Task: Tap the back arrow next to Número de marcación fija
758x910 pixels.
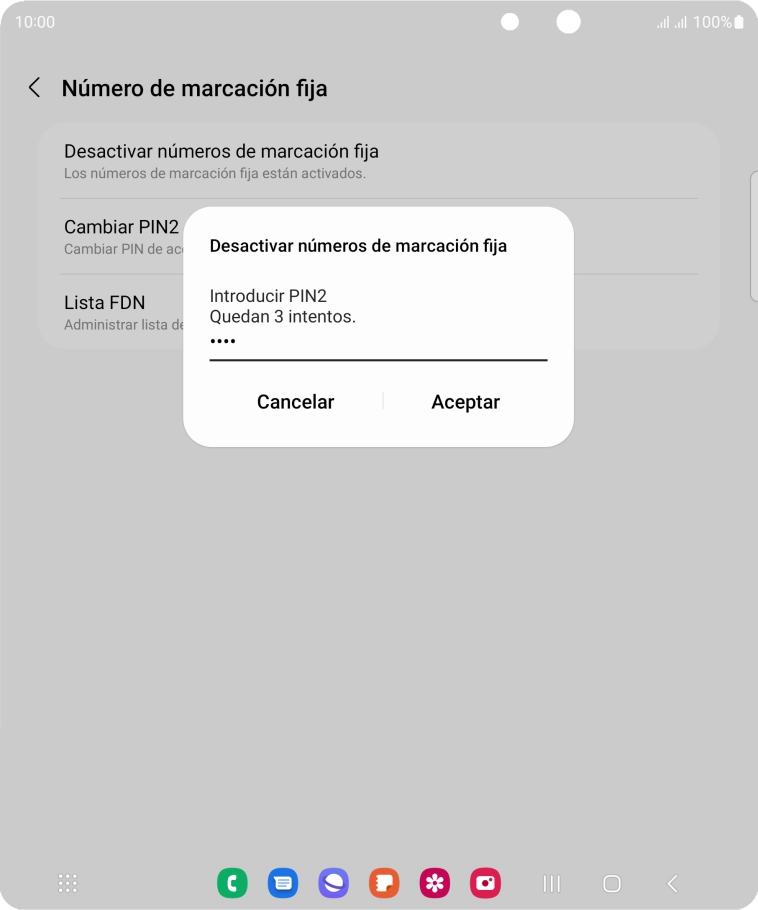Action: [x=34, y=87]
